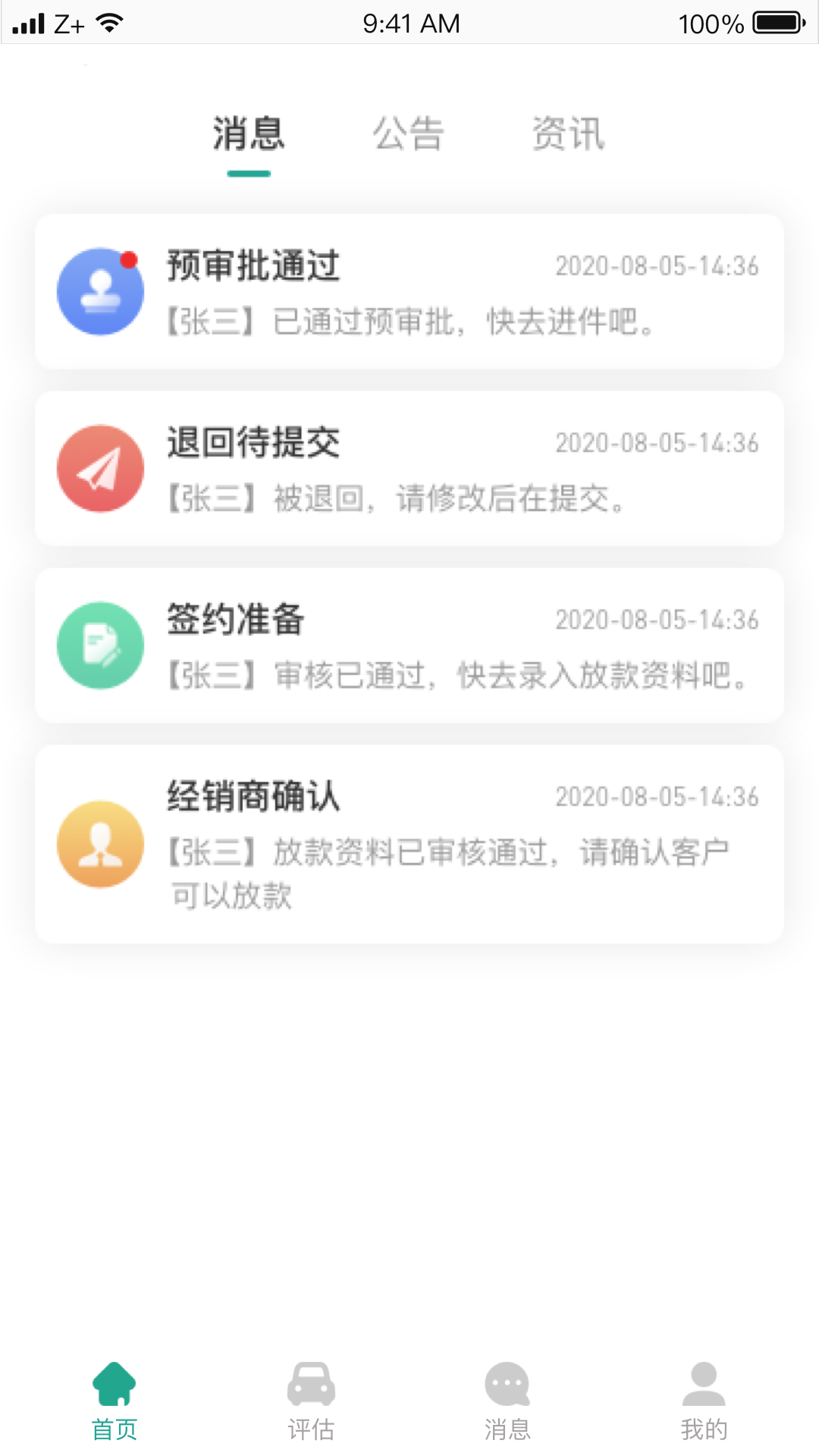Tap the orange person icon on 经销商确认
The width and height of the screenshot is (819, 1456).
click(99, 845)
